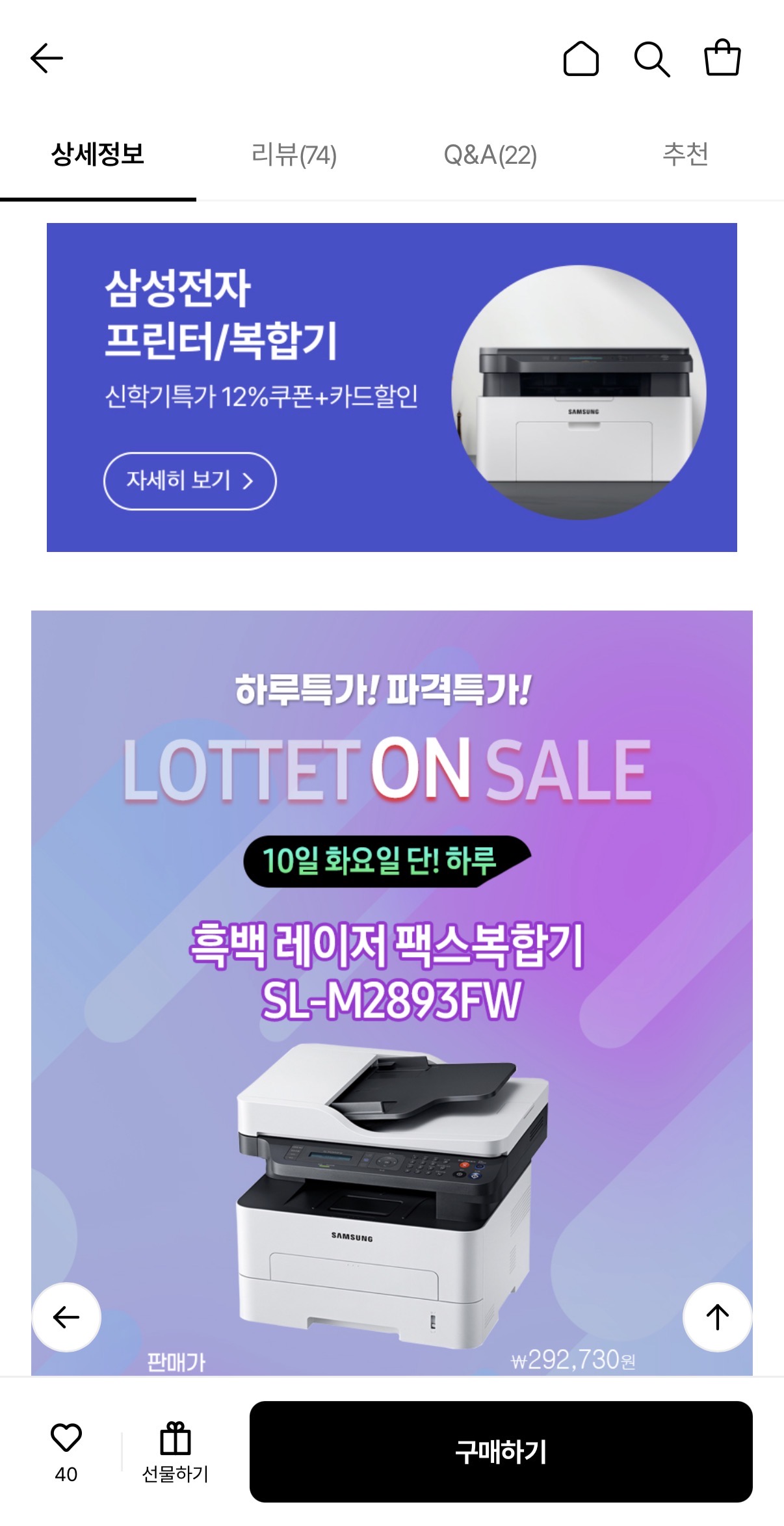784x1526 pixels.
Task: Open search from the header
Action: pyautogui.click(x=651, y=59)
